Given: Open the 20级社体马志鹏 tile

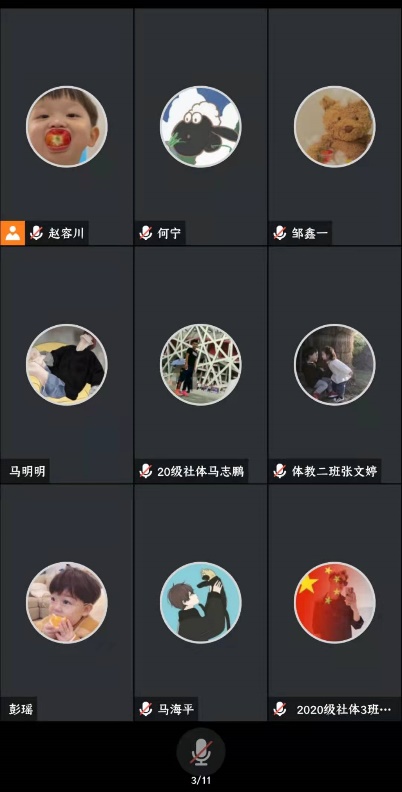Looking at the screenshot, I should click(x=200, y=365).
